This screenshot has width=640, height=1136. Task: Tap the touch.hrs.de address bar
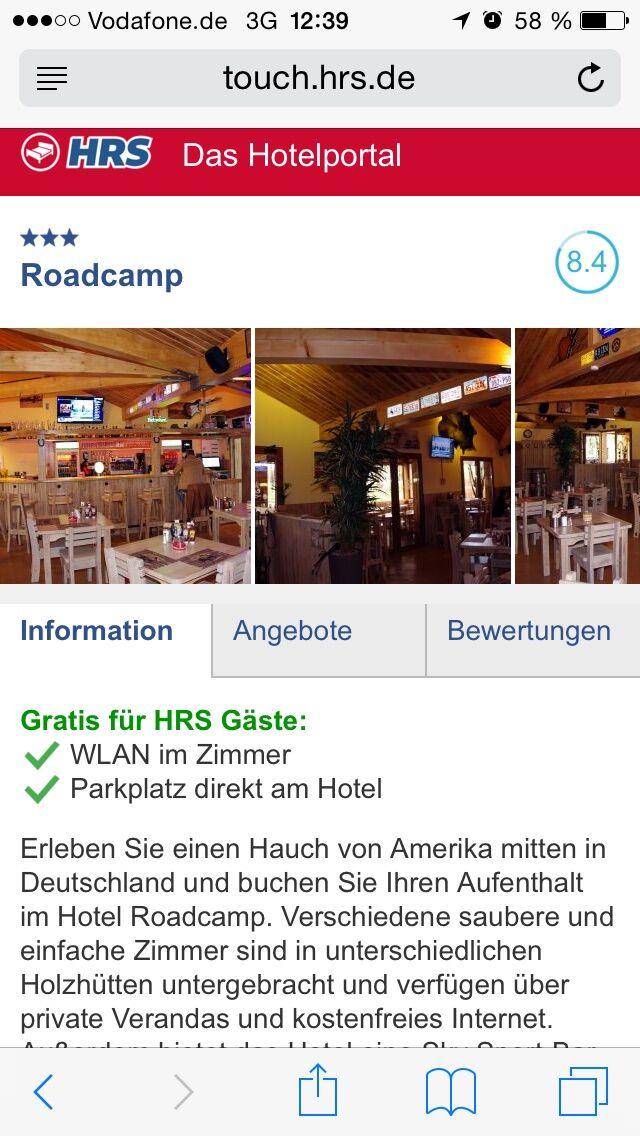[x=318, y=79]
